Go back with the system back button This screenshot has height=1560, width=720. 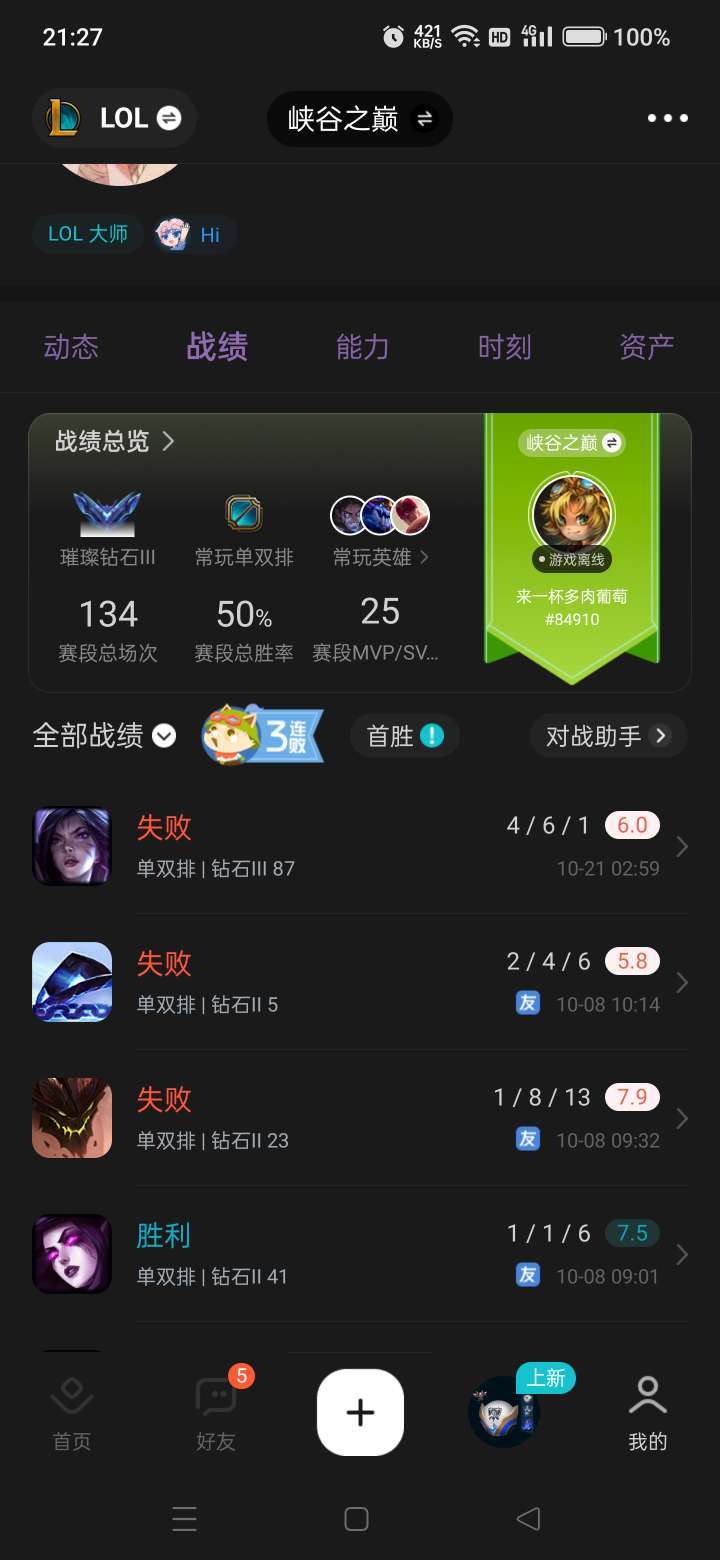click(528, 1519)
